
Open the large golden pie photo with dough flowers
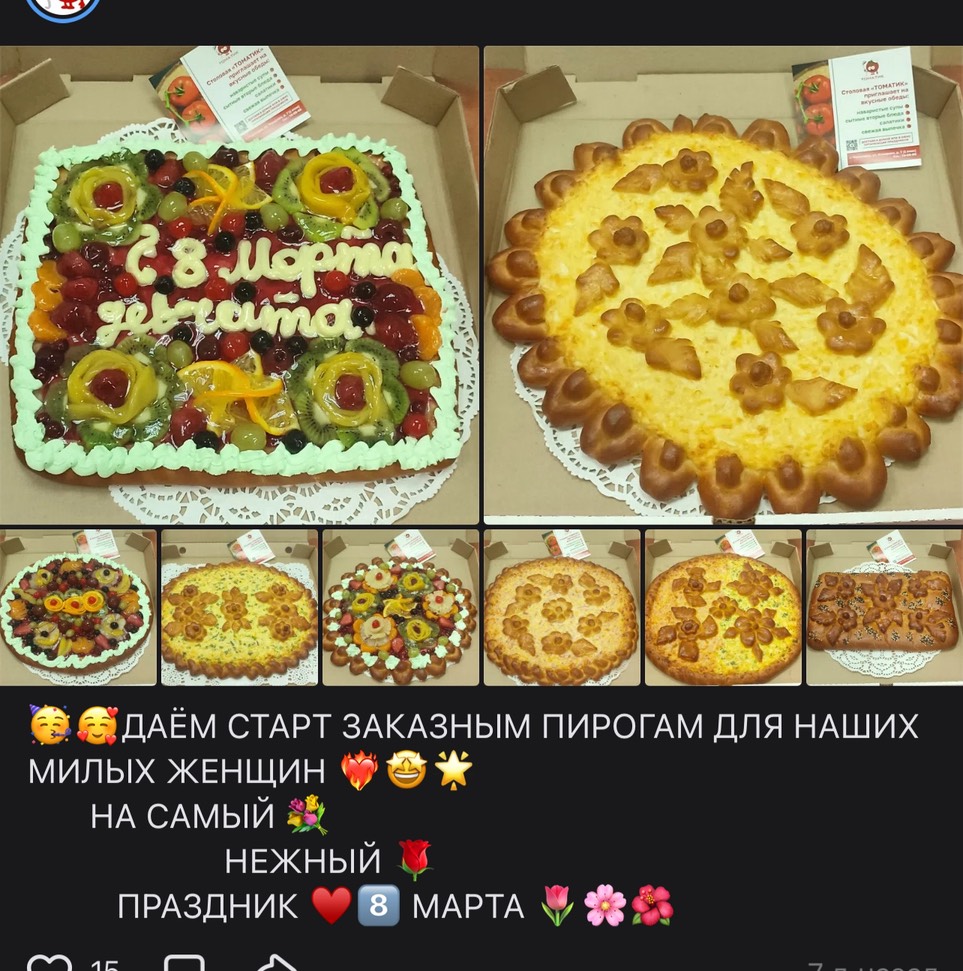point(722,285)
